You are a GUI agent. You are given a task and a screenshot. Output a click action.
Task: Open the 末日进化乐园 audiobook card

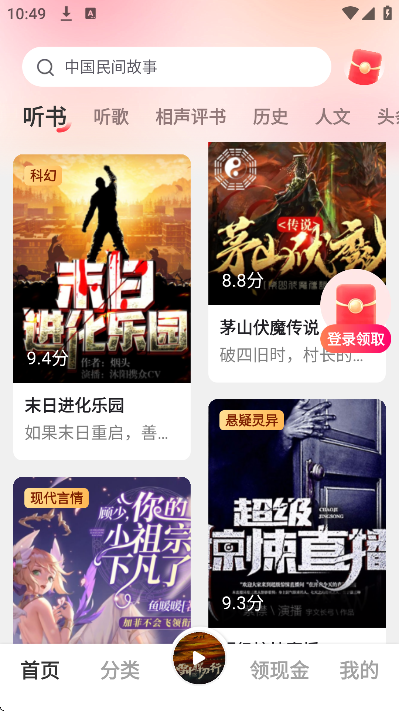[x=102, y=307]
